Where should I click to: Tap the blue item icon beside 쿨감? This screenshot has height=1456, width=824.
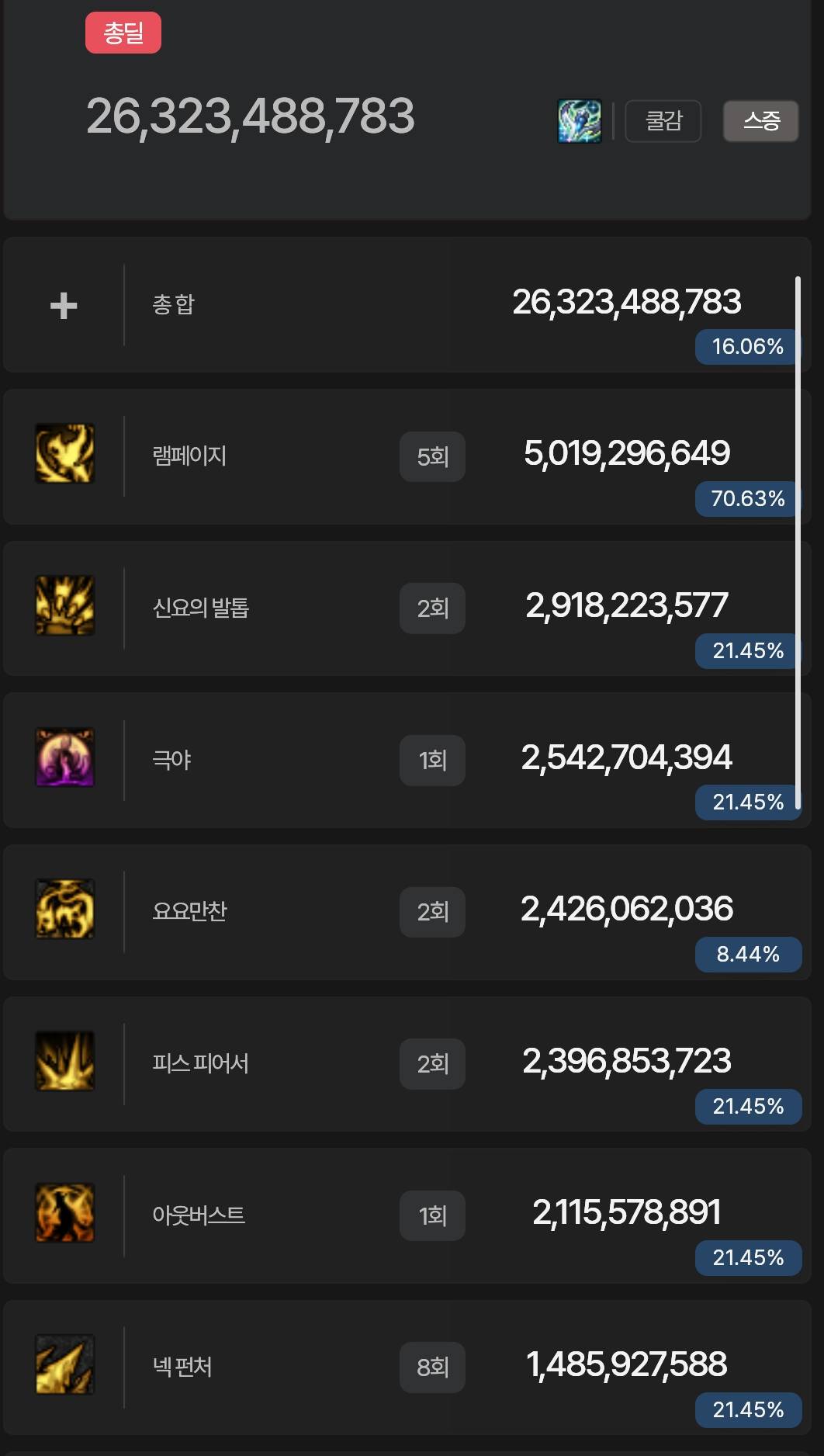coord(580,121)
